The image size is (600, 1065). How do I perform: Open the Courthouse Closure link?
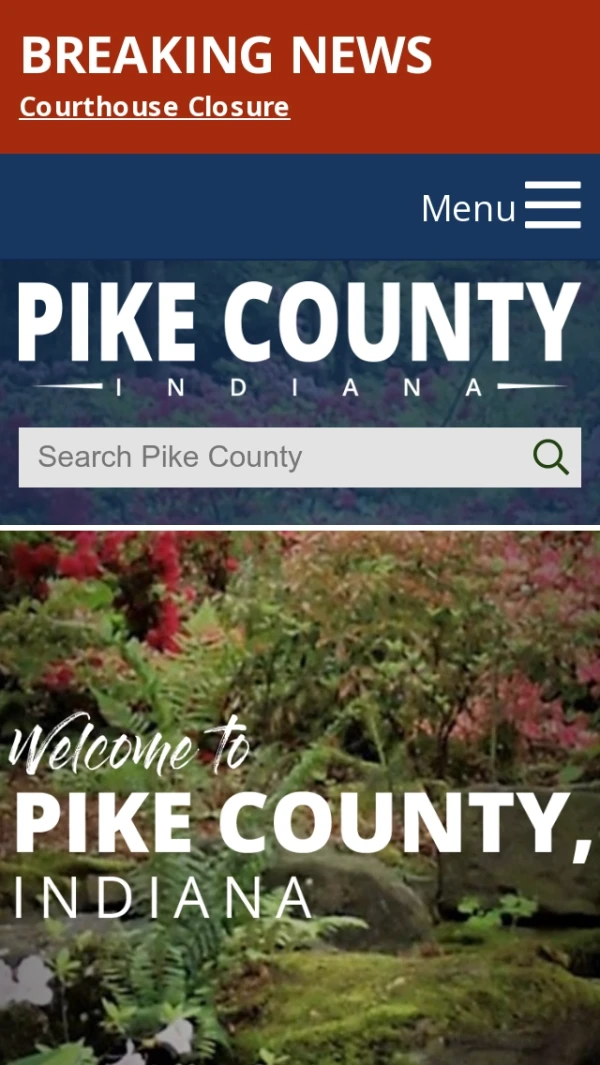(x=154, y=107)
